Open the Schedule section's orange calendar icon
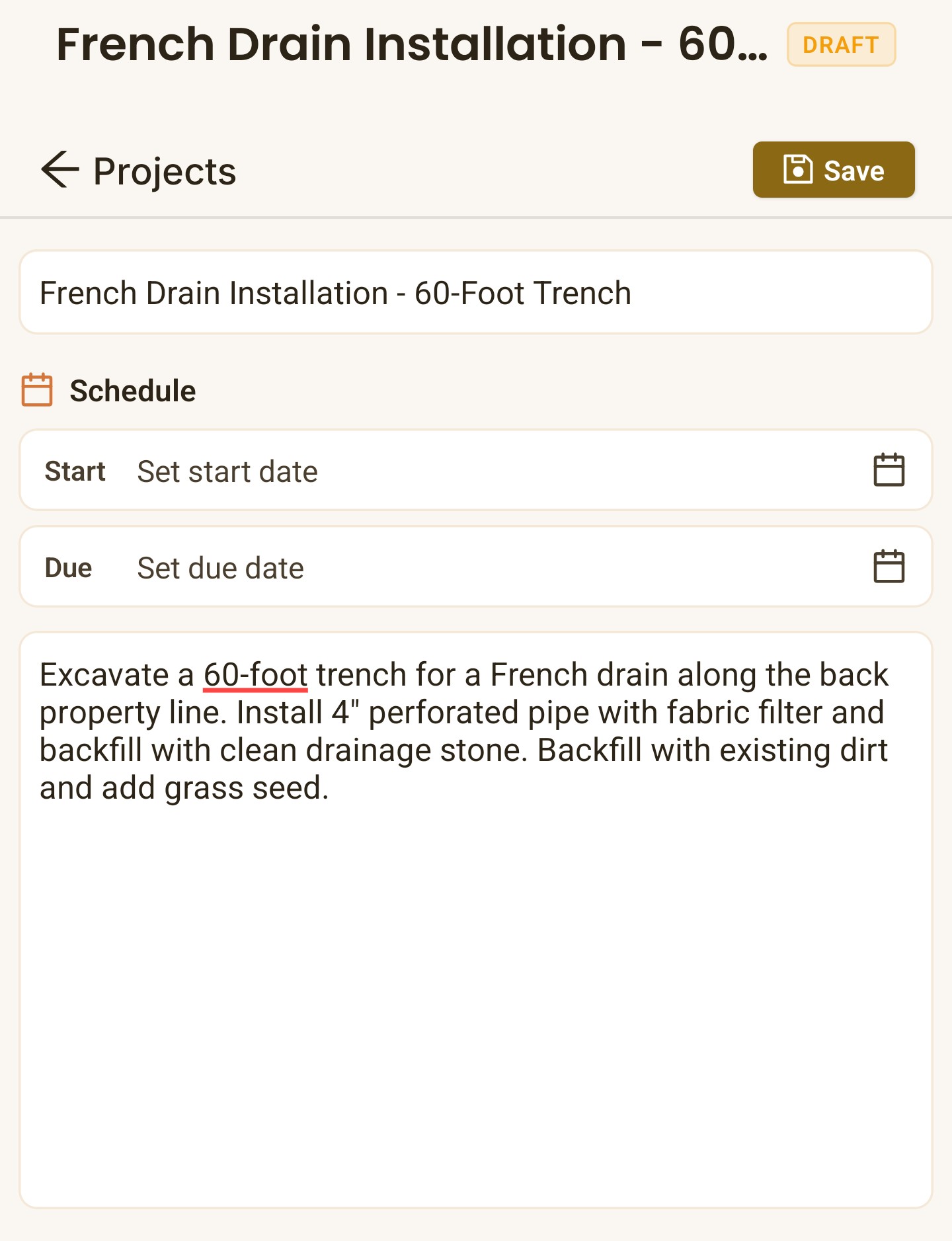952x1241 pixels. pyautogui.click(x=38, y=389)
